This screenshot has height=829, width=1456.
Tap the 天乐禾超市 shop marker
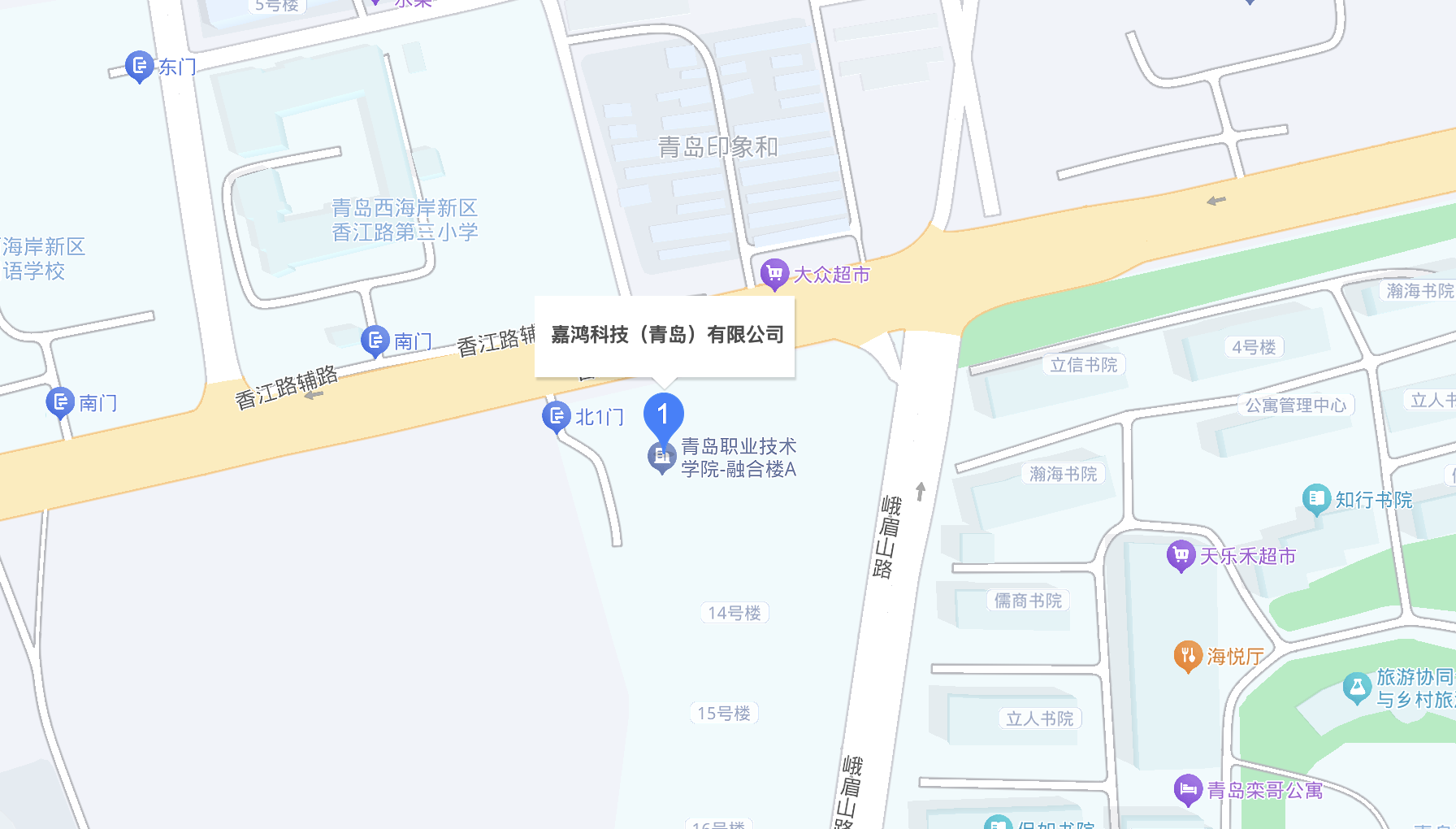[x=1181, y=555]
